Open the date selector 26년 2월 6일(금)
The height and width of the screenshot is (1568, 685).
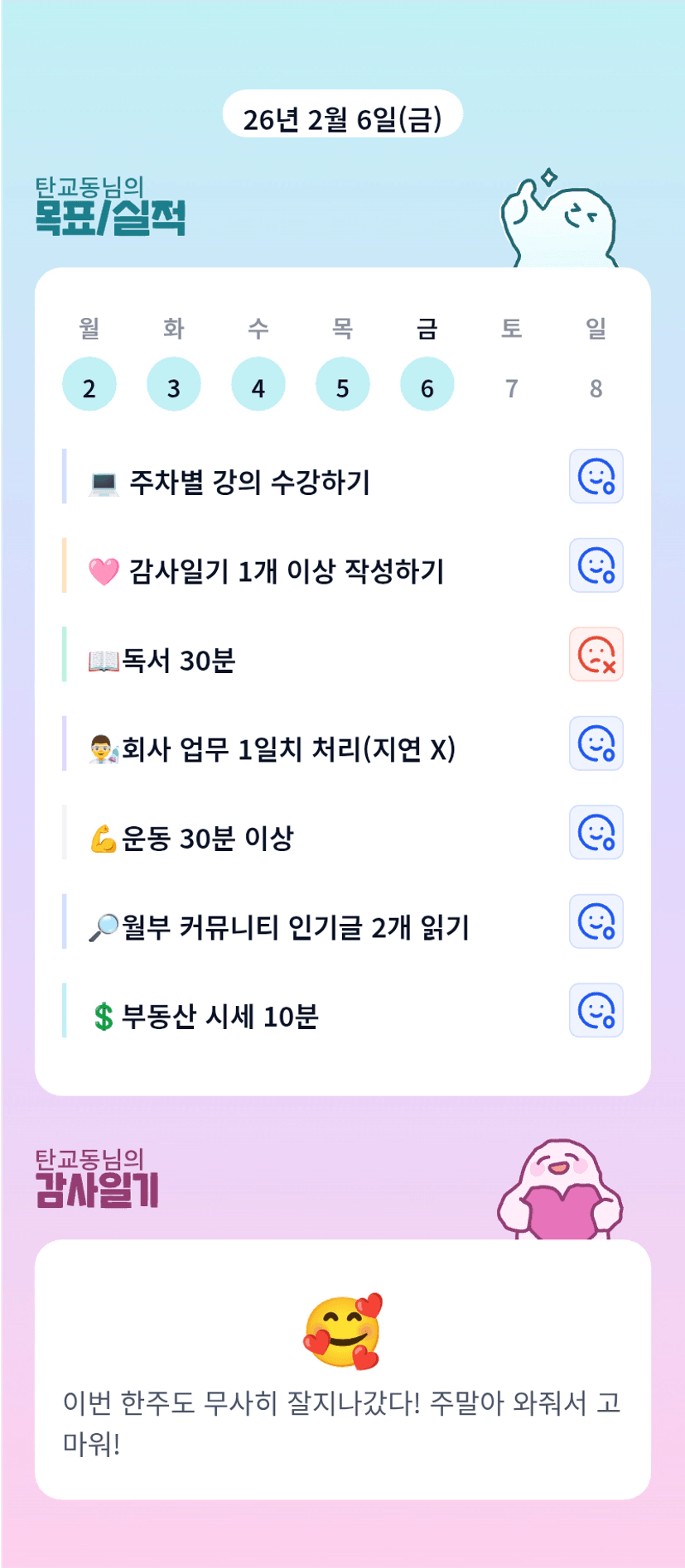[342, 115]
